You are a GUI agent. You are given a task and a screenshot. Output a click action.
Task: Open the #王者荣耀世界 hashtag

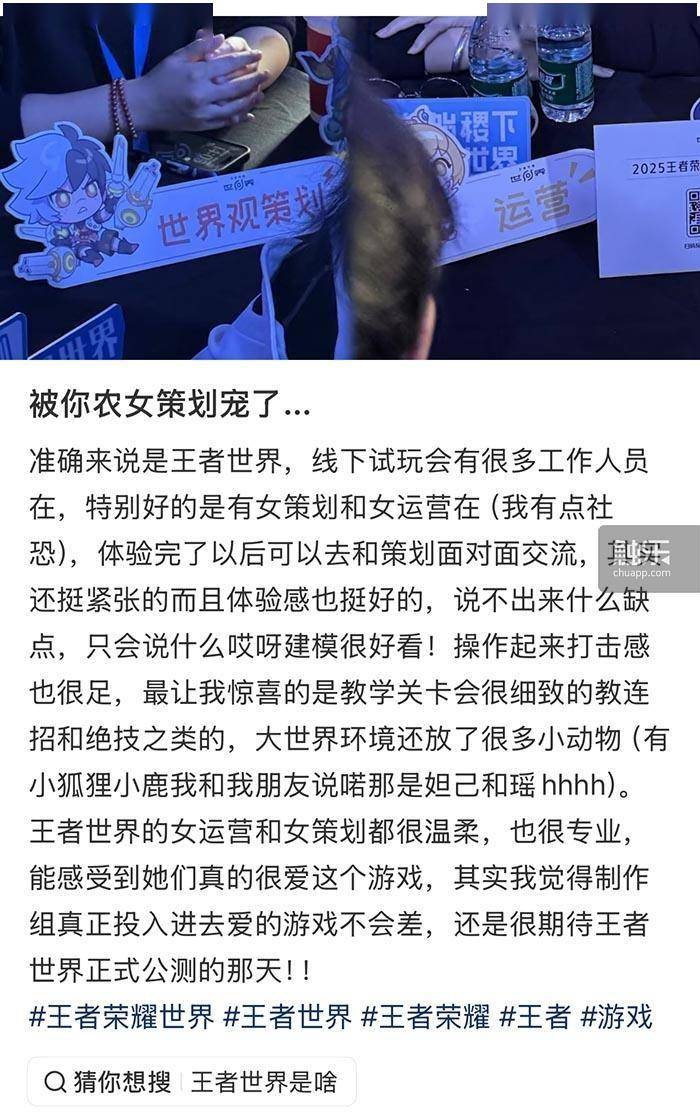pyautogui.click(x=122, y=1017)
